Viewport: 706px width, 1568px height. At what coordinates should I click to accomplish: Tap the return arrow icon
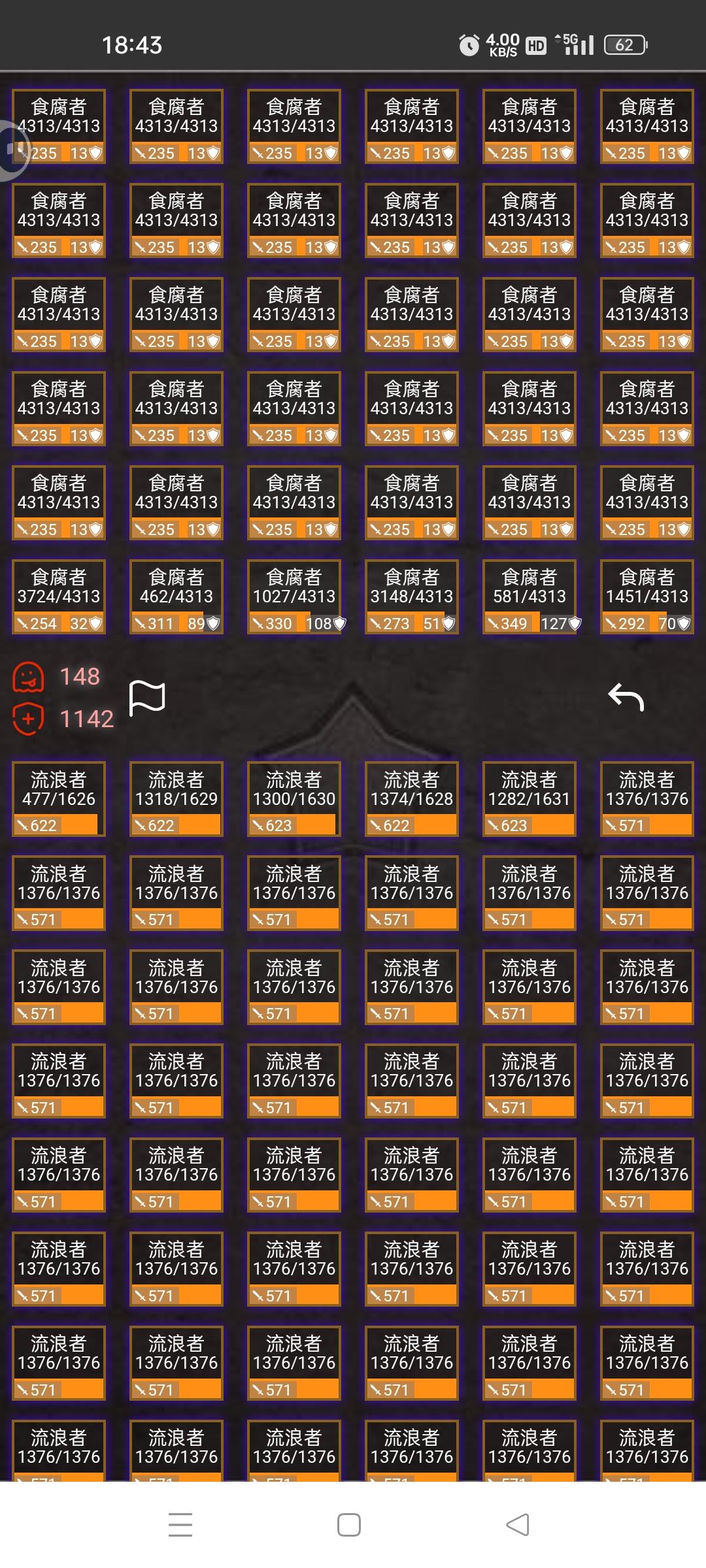pos(626,697)
